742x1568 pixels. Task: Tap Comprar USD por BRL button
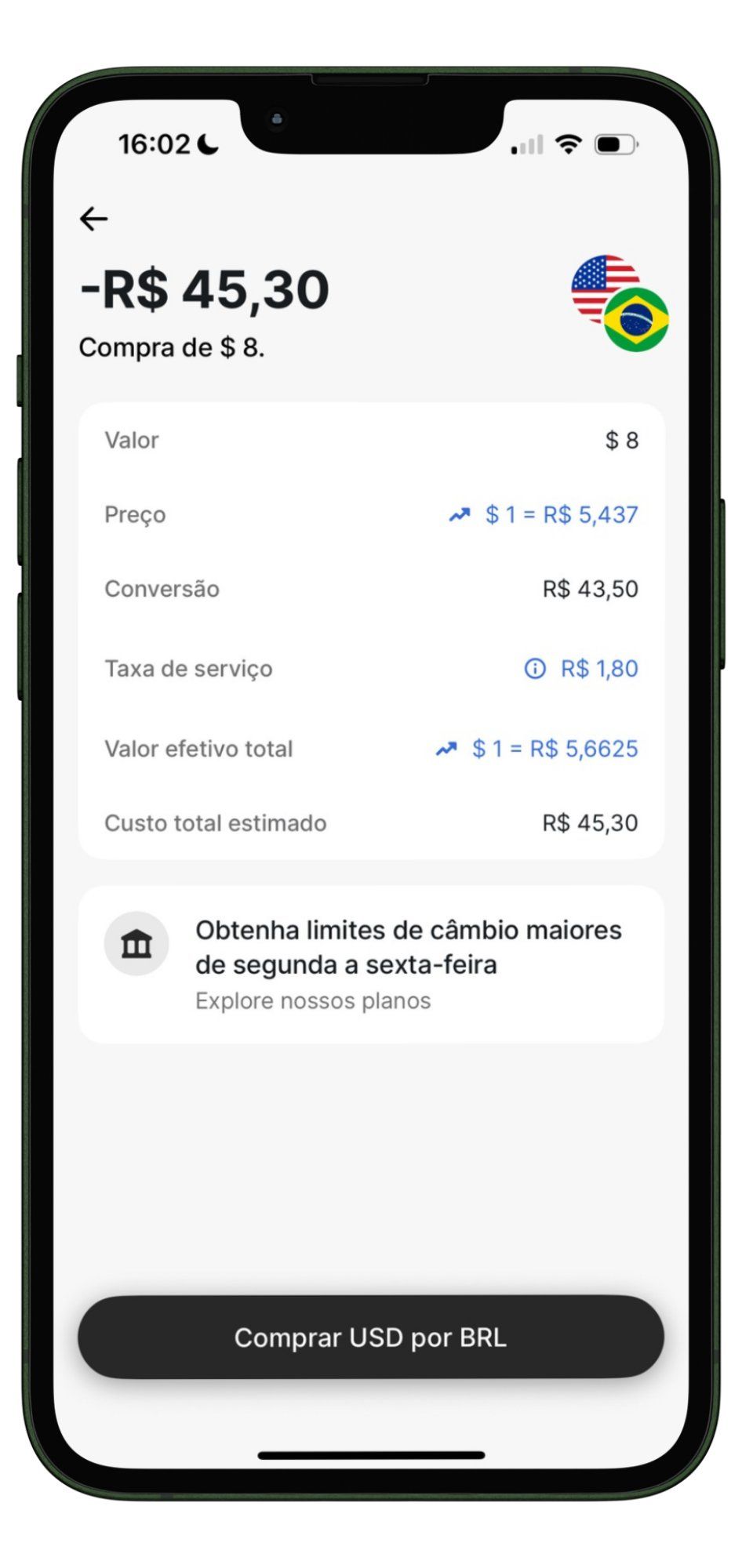[371, 1338]
